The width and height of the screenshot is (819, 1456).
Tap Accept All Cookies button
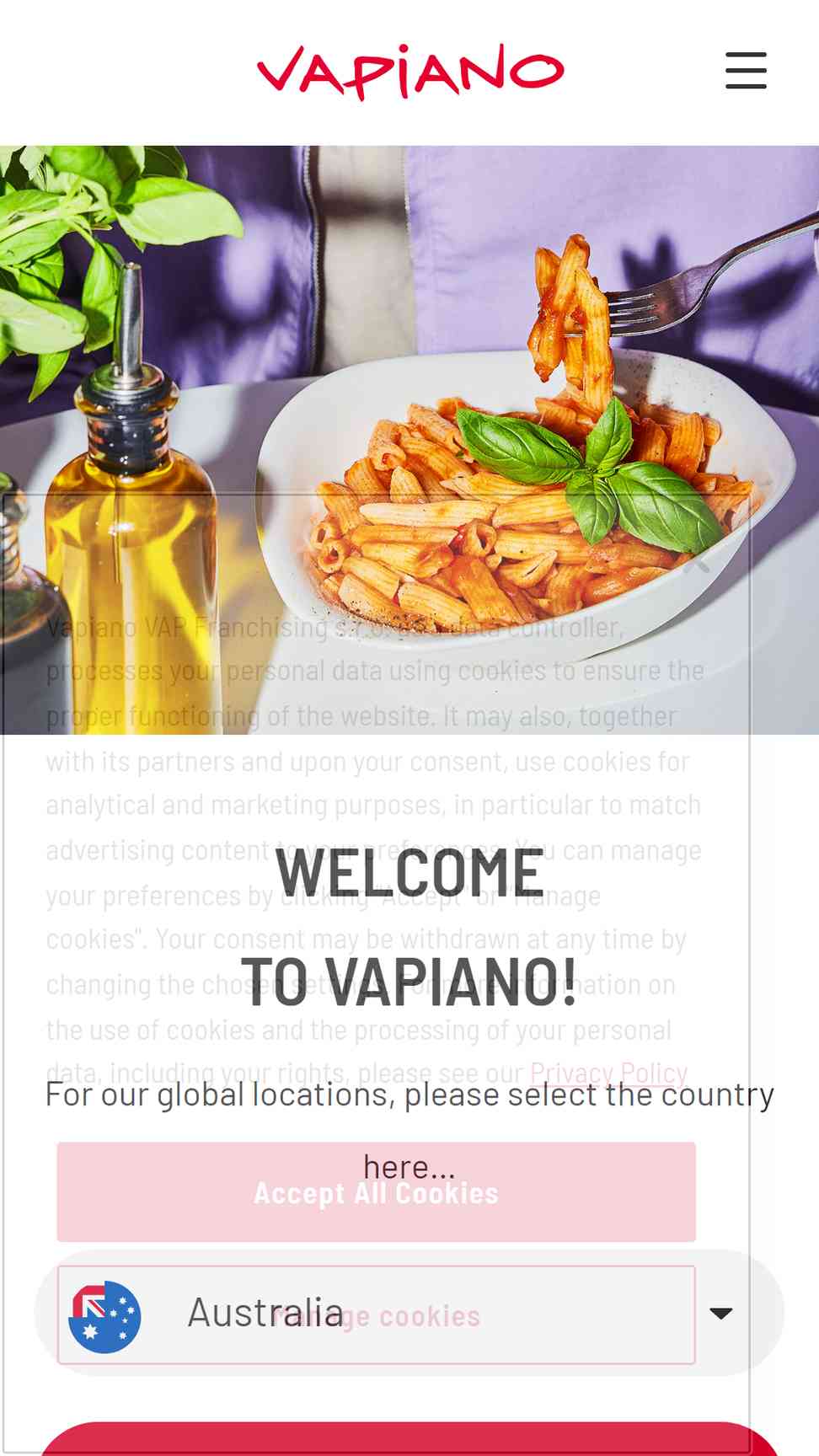pyautogui.click(x=376, y=1191)
